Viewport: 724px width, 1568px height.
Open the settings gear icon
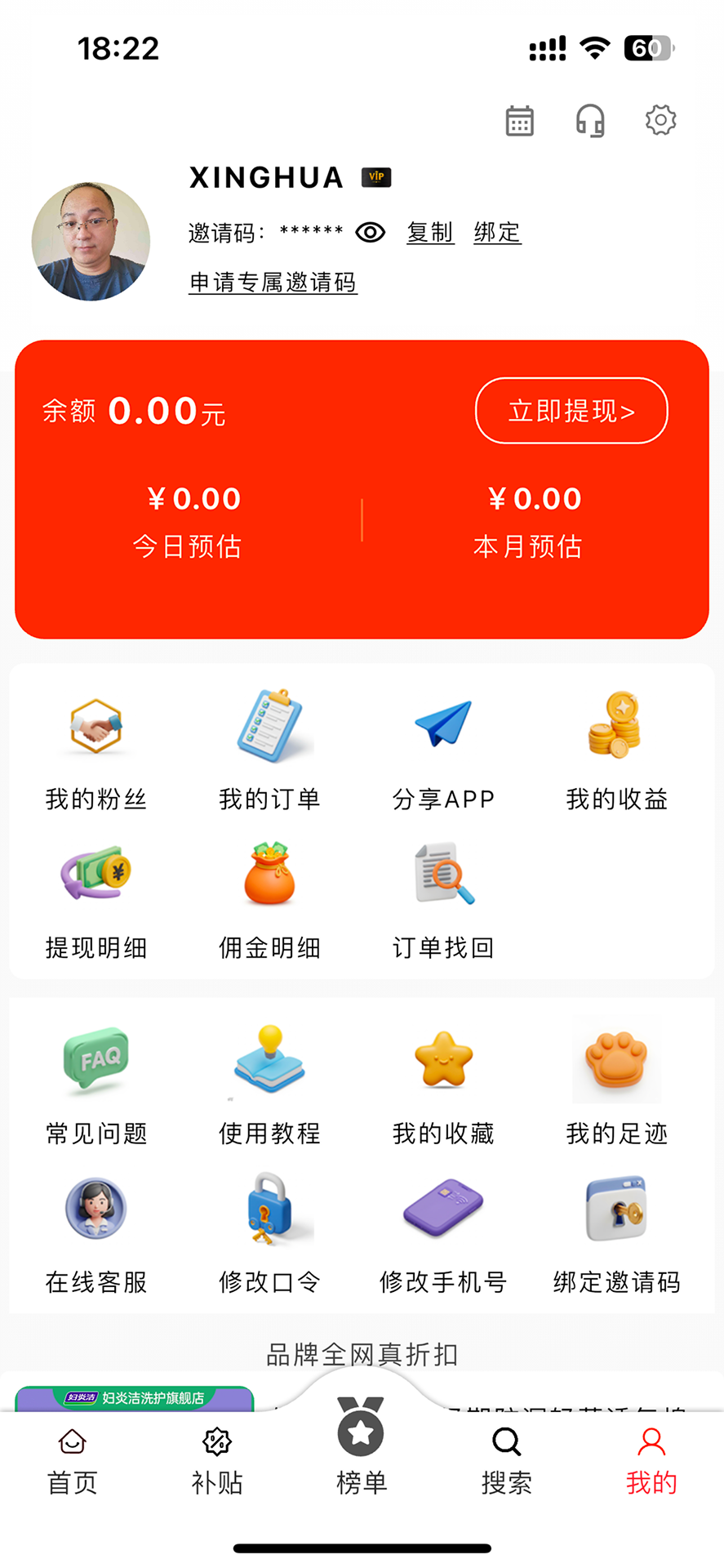coord(660,119)
